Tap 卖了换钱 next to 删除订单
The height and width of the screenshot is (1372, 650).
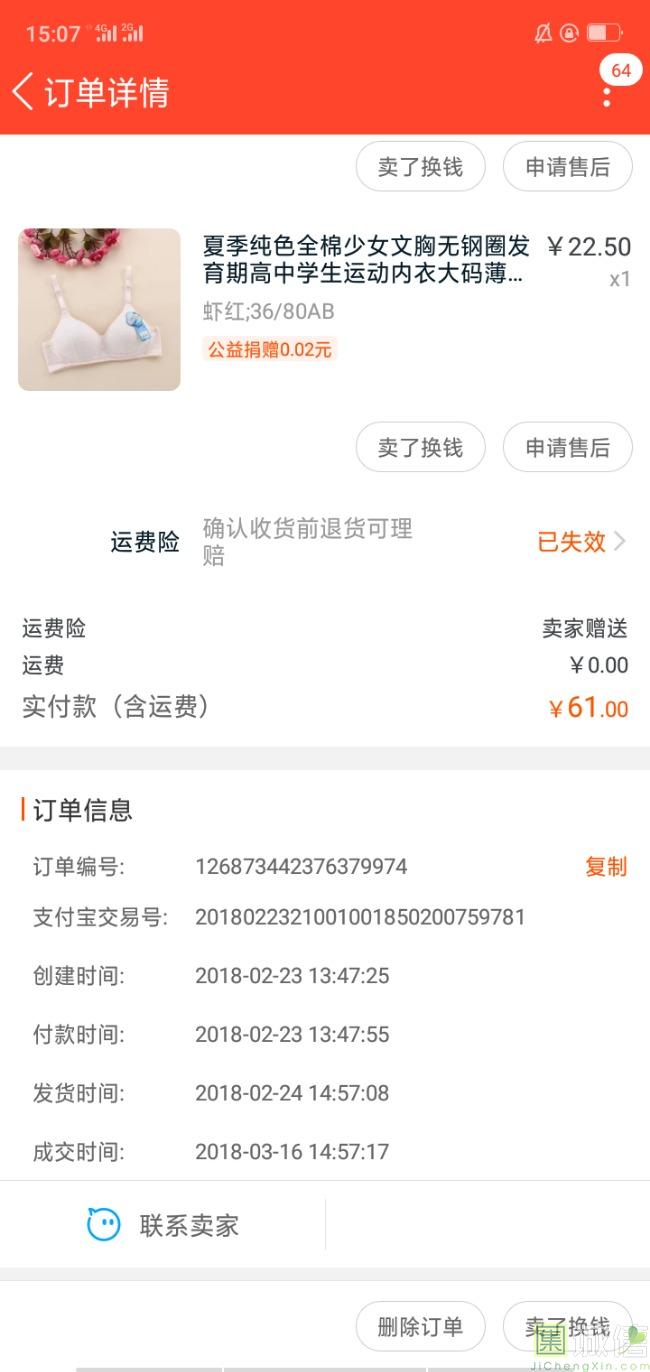click(567, 1326)
